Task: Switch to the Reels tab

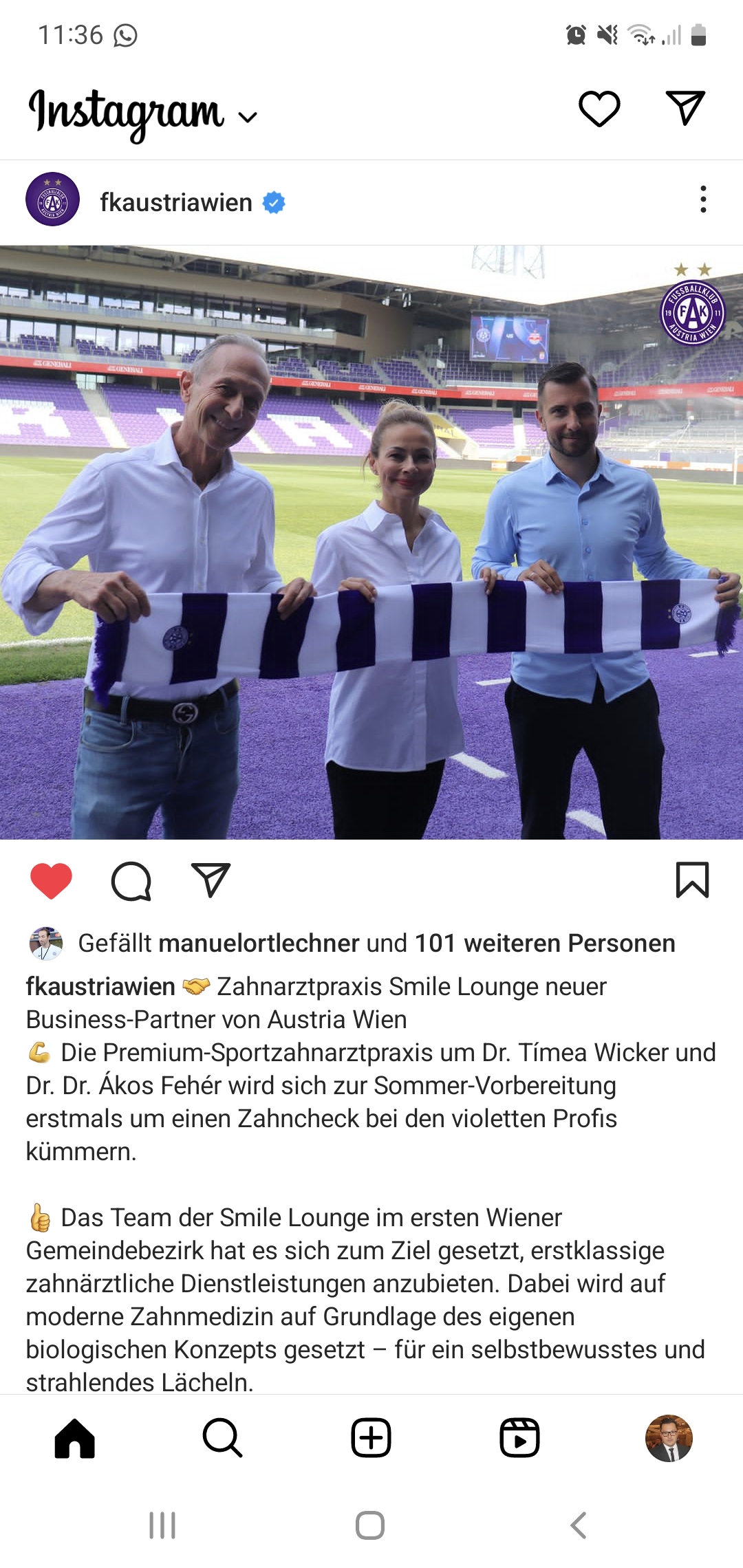Action: click(x=519, y=1438)
